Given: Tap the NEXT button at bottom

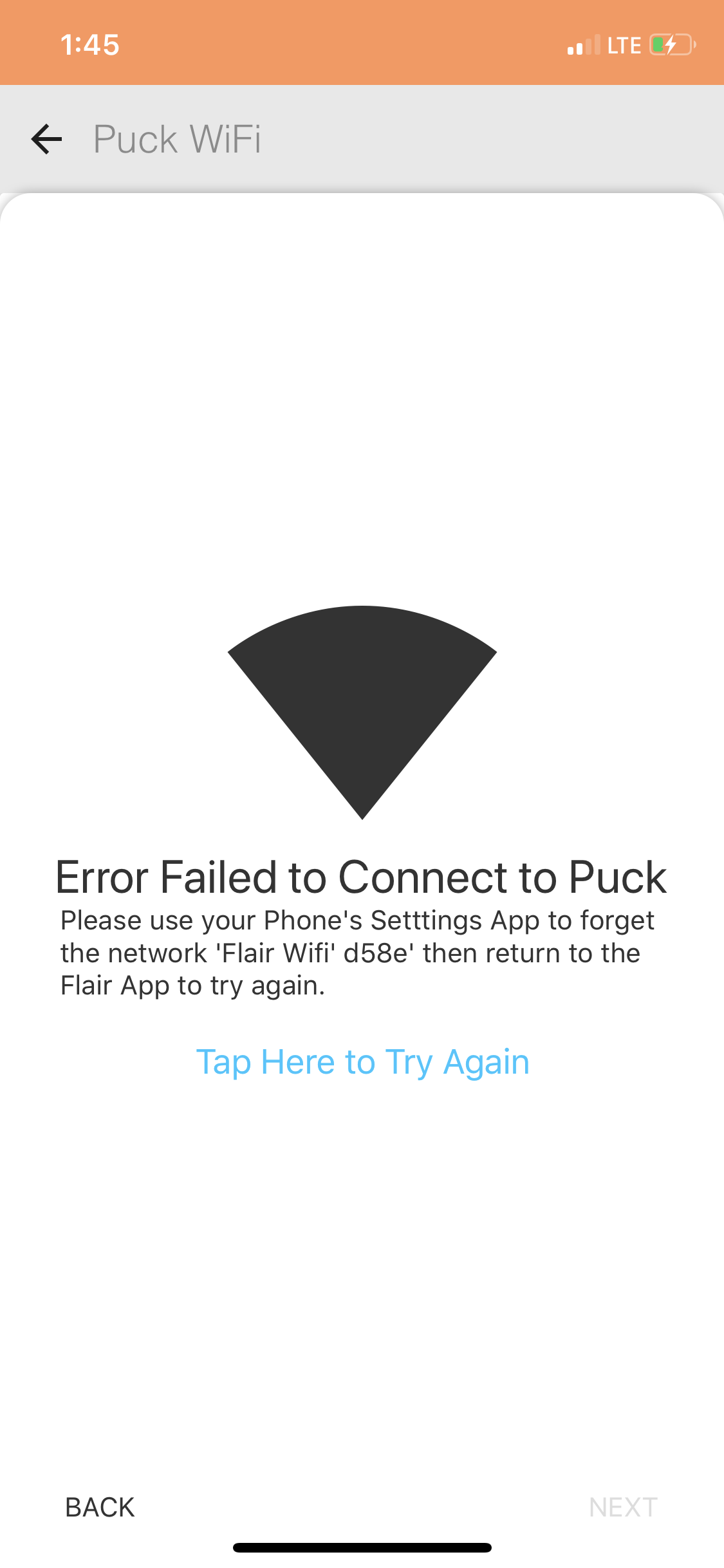Looking at the screenshot, I should pos(623,1507).
